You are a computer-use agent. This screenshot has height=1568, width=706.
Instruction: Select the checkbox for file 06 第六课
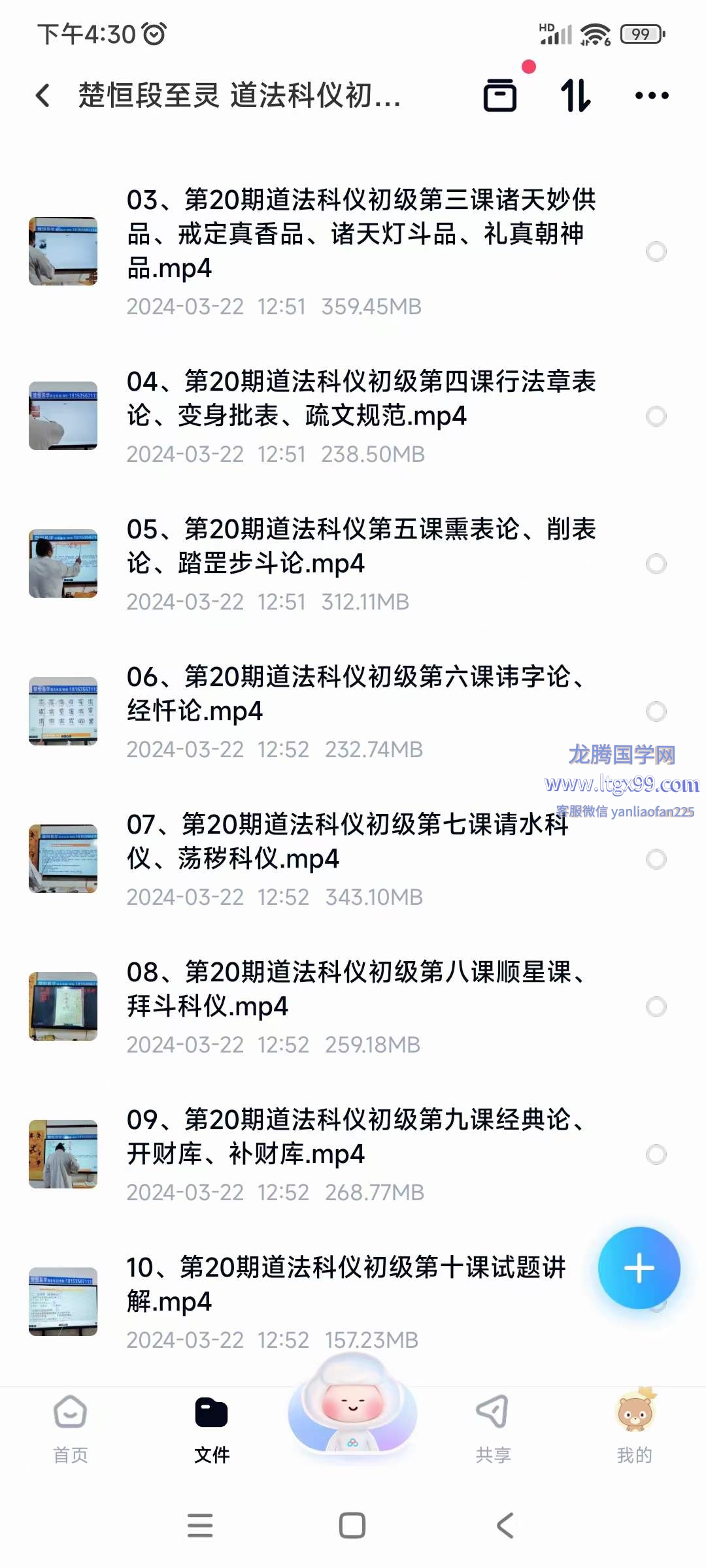click(x=656, y=711)
